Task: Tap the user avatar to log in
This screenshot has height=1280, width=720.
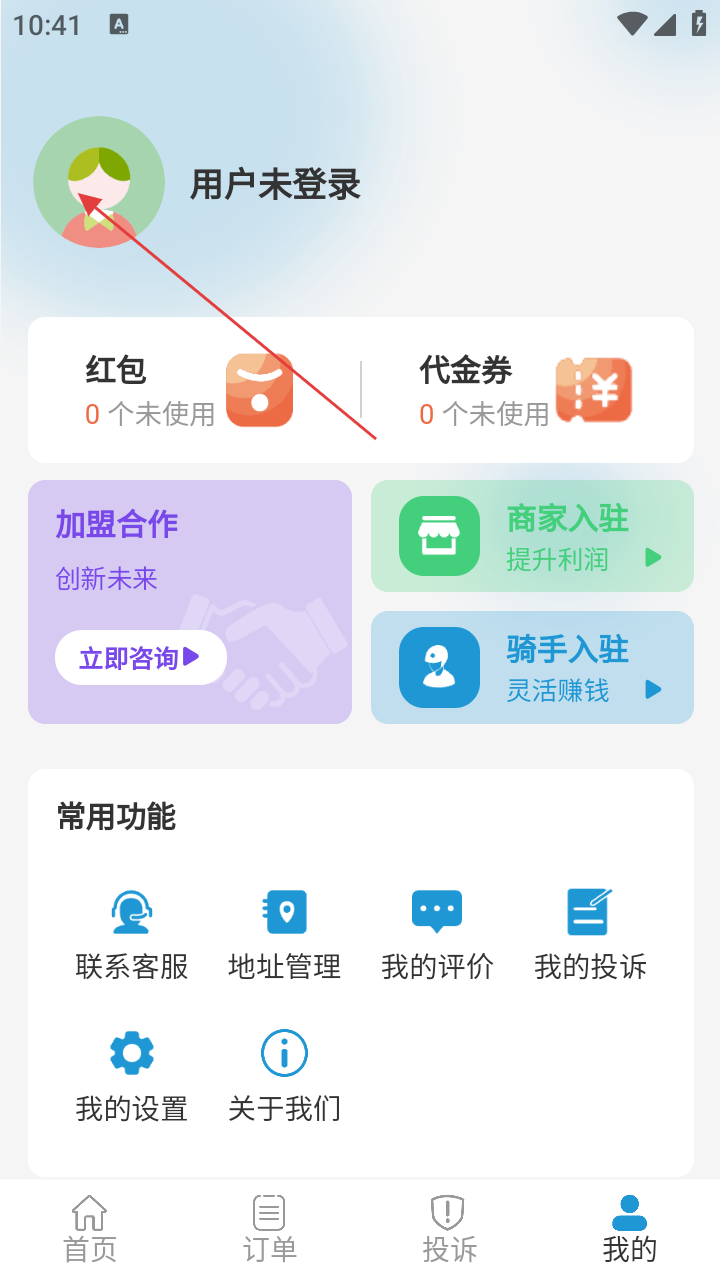Action: coord(99,182)
